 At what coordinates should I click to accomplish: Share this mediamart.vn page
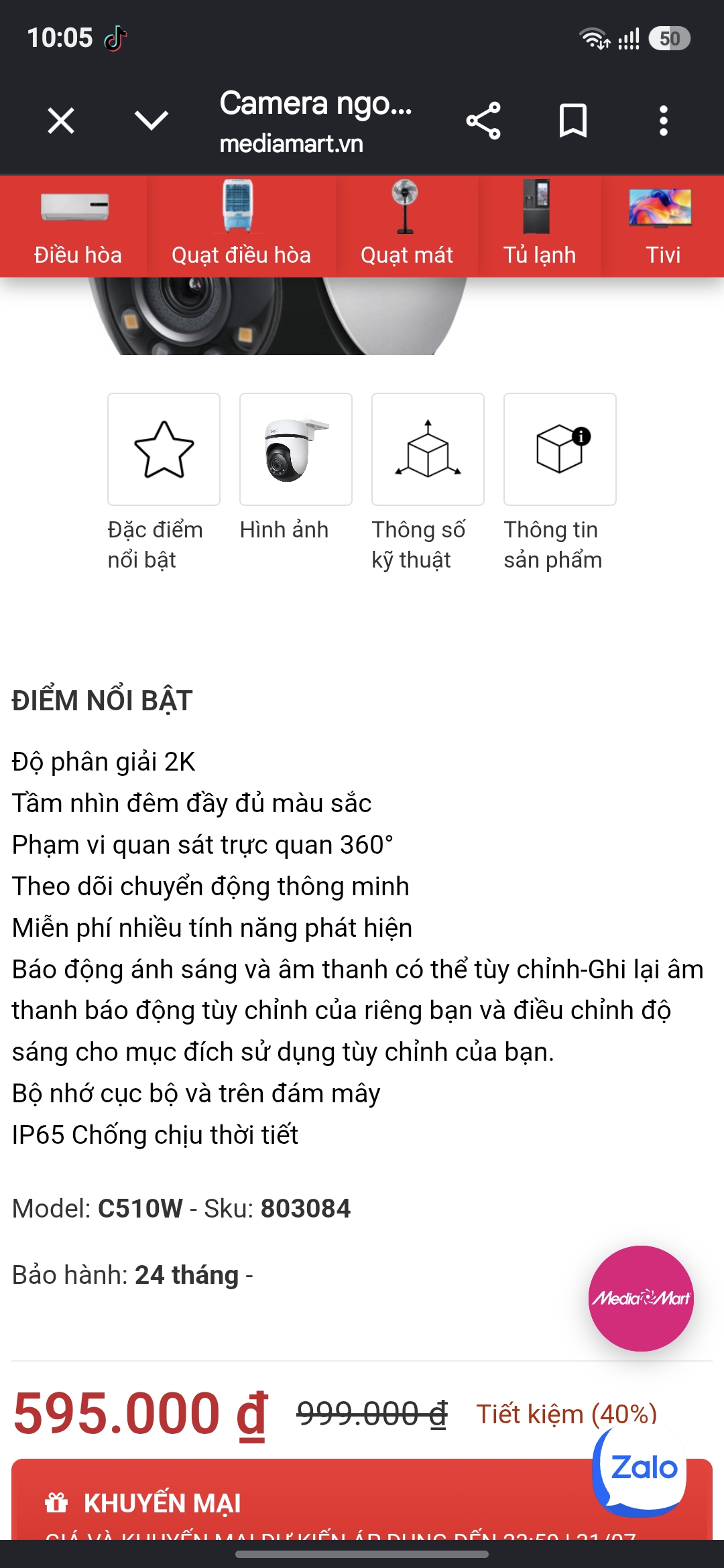point(483,121)
